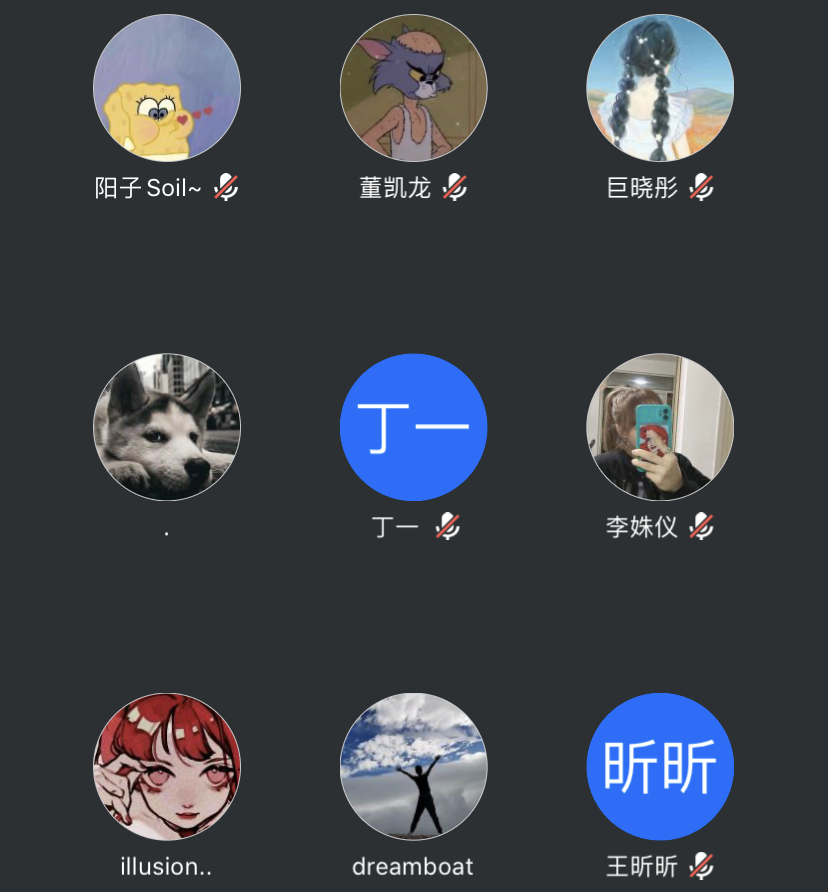Select the illusion.. participant avatar
The width and height of the screenshot is (828, 892).
[167, 766]
